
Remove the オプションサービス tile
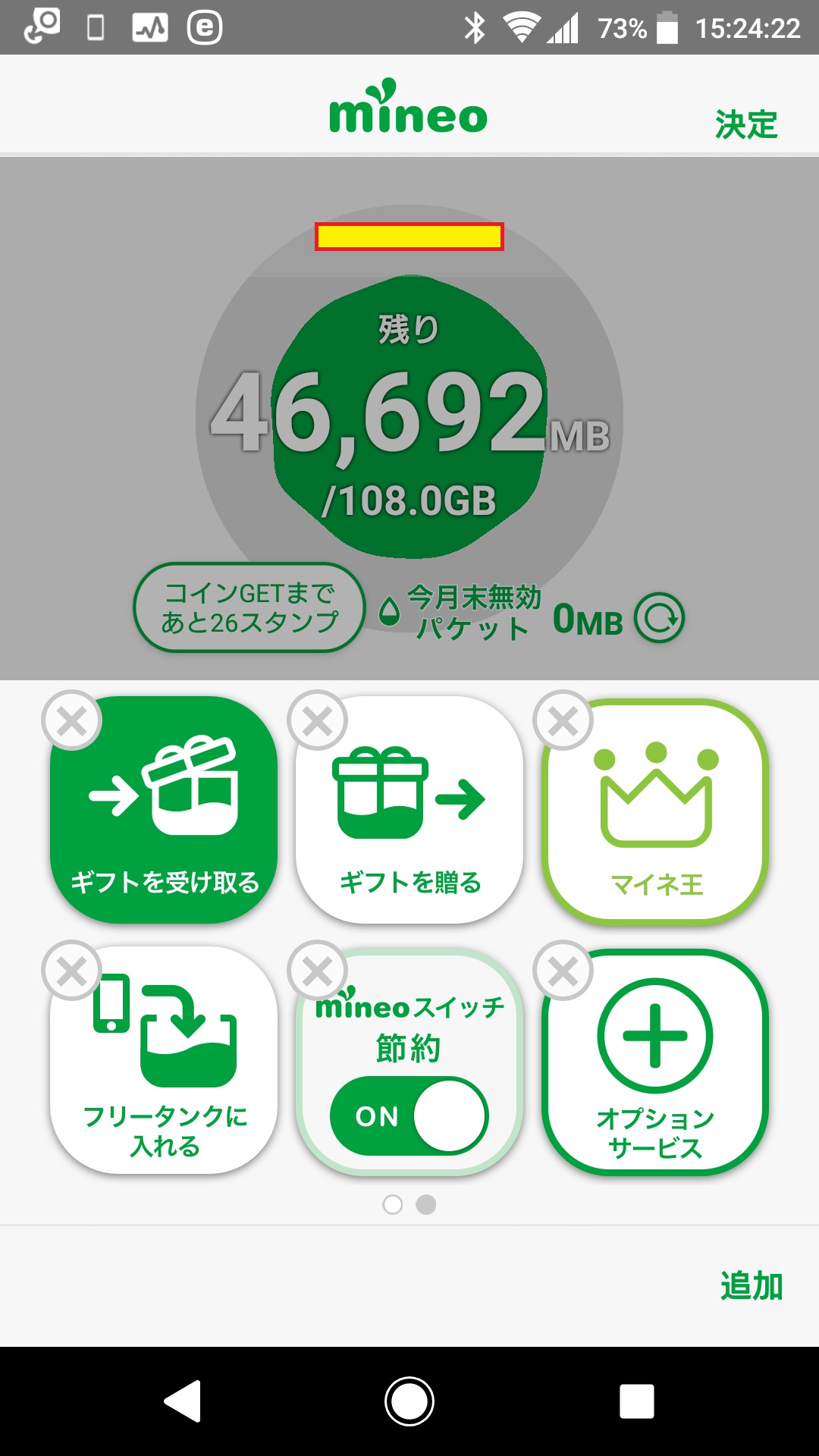point(563,971)
